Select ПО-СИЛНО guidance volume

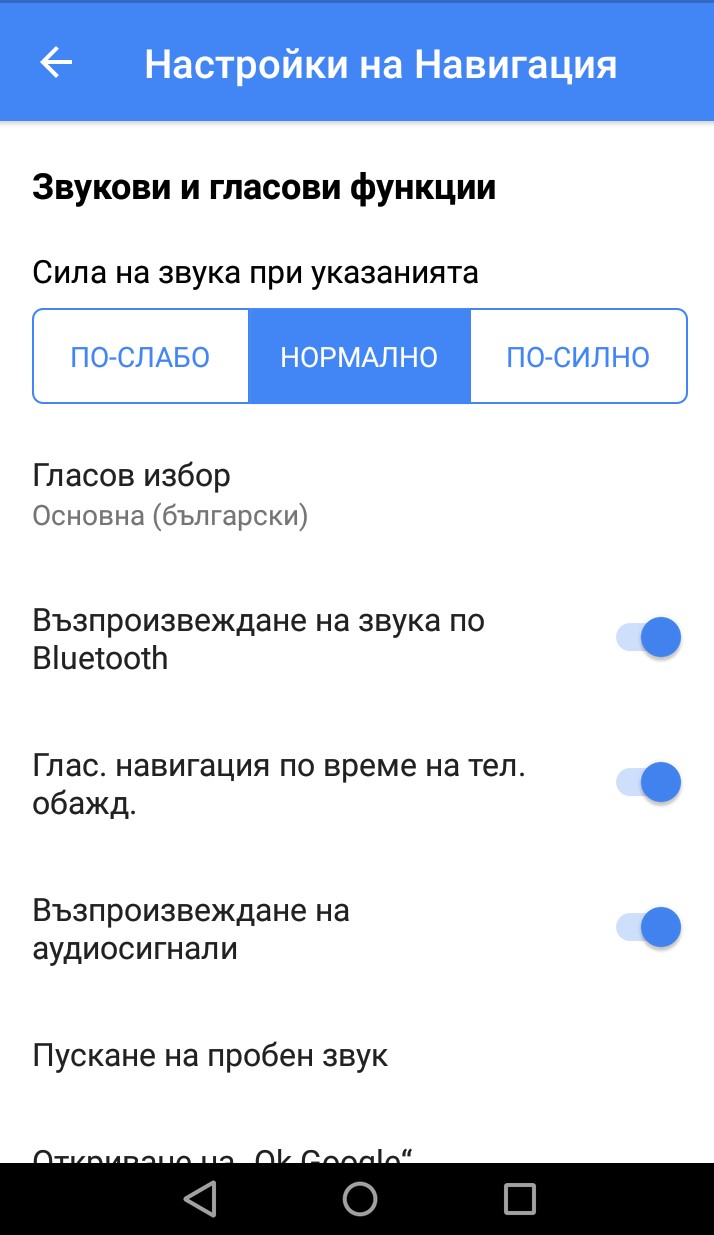pyautogui.click(x=578, y=357)
